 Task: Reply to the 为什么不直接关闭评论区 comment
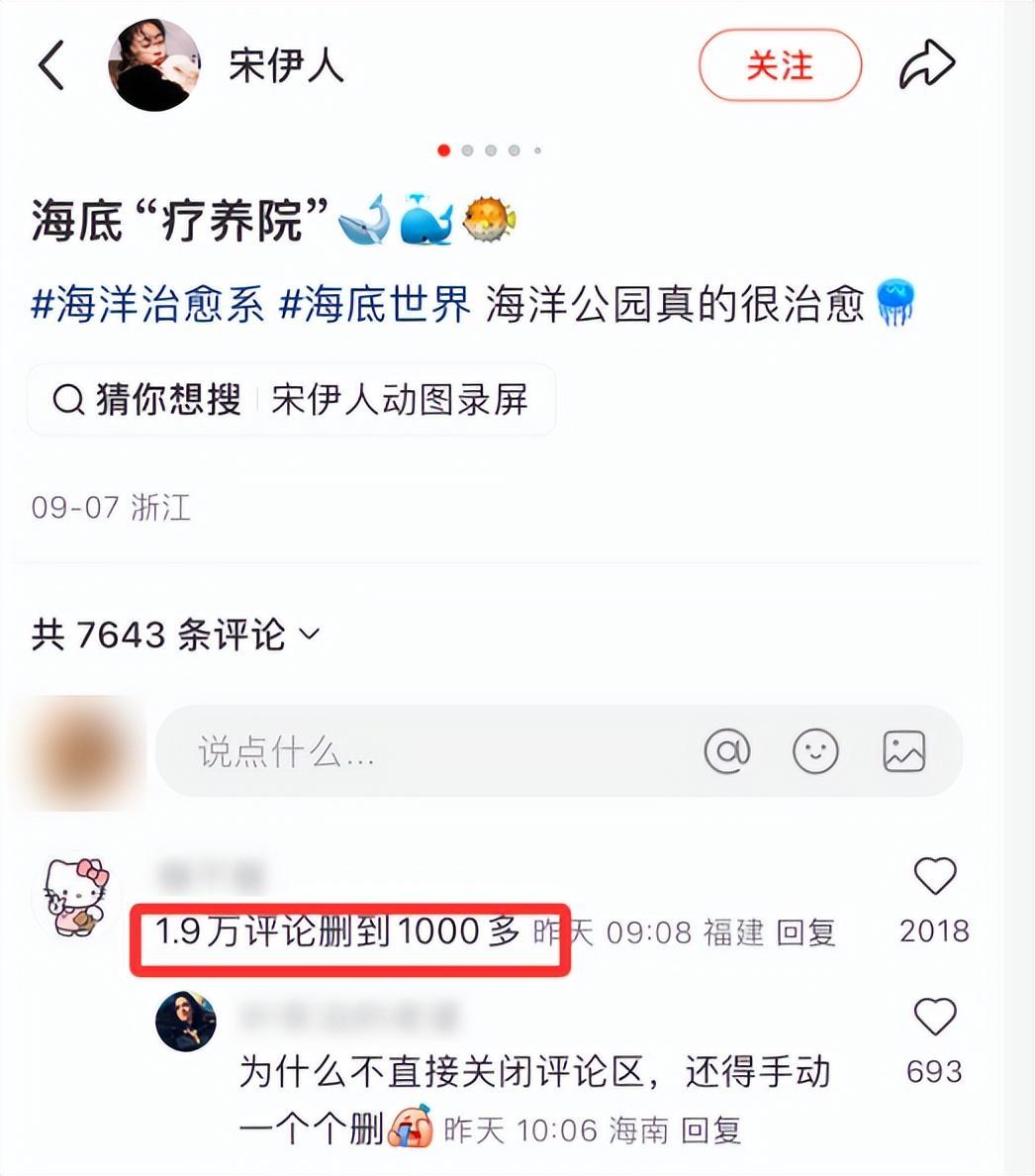click(x=711, y=1130)
